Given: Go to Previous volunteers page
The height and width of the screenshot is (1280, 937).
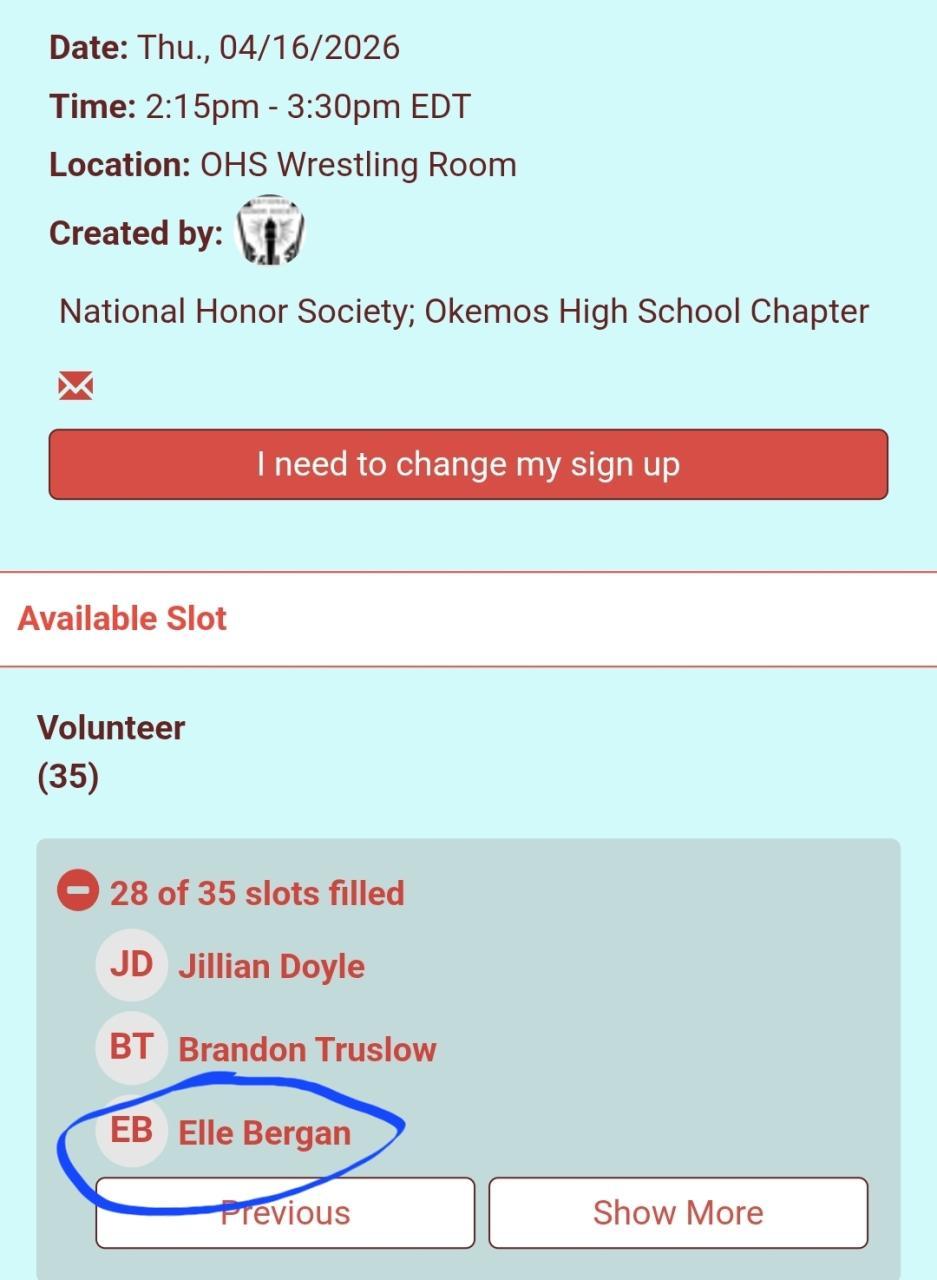Looking at the screenshot, I should tap(285, 1213).
